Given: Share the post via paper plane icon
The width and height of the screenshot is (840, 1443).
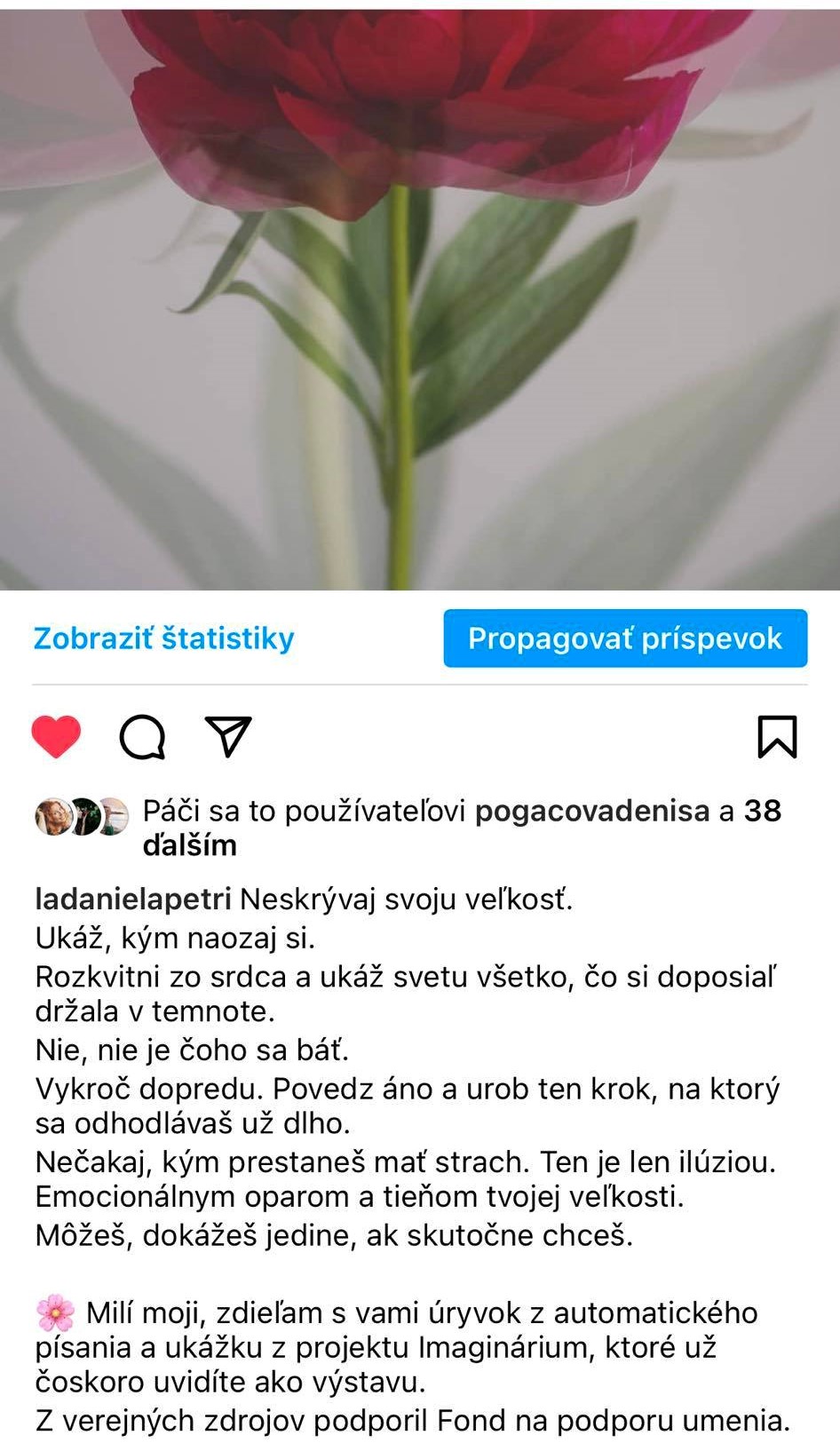Looking at the screenshot, I should [228, 736].
